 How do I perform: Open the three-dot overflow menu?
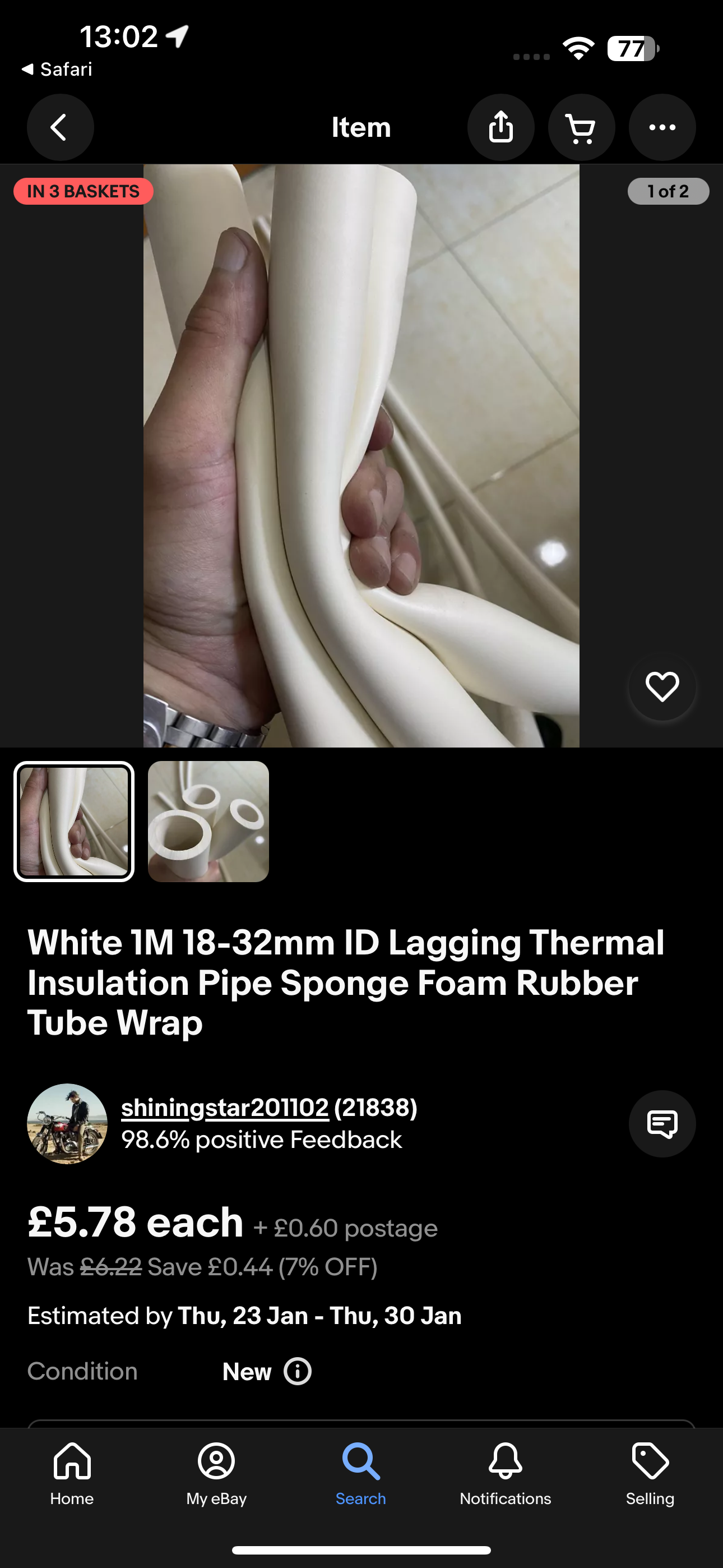(662, 127)
